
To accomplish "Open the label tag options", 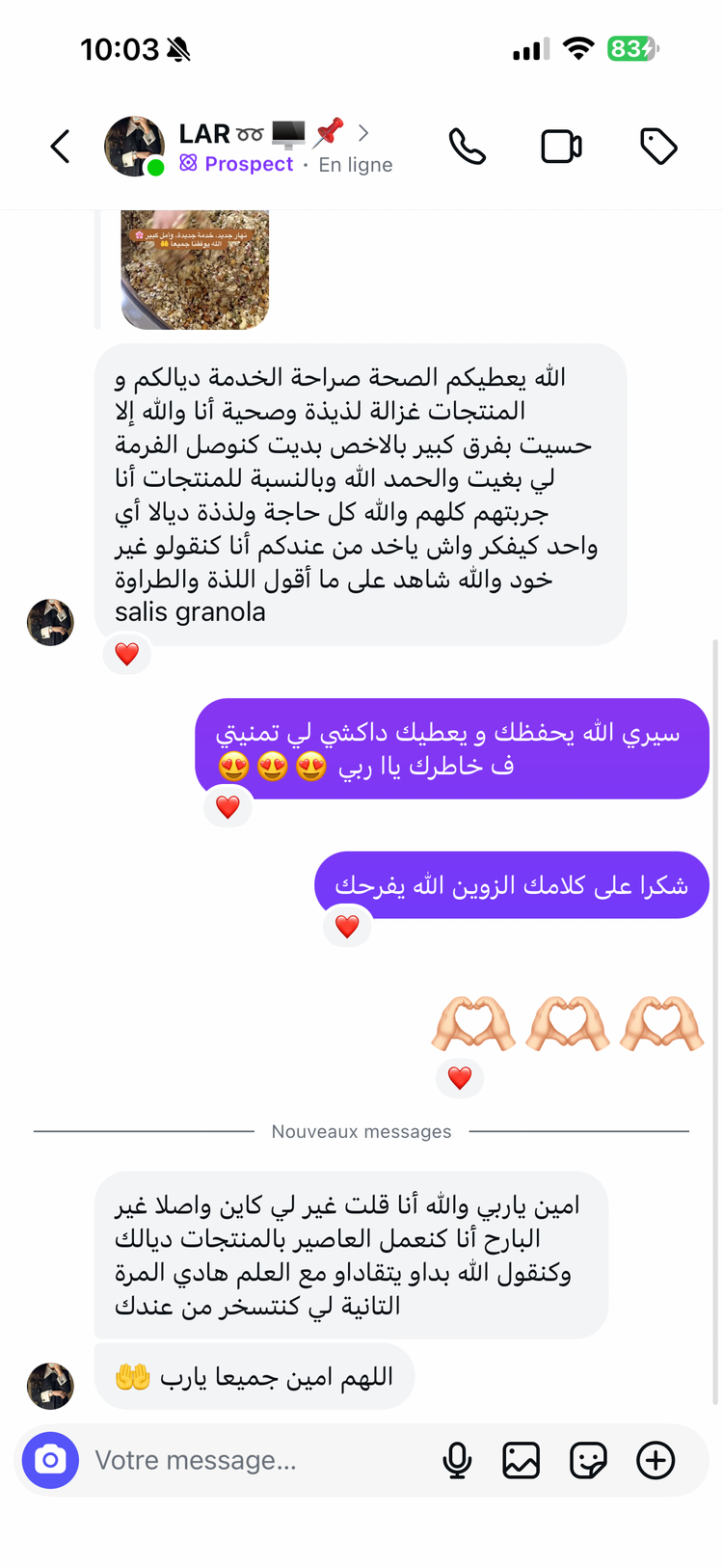I will tap(658, 147).
